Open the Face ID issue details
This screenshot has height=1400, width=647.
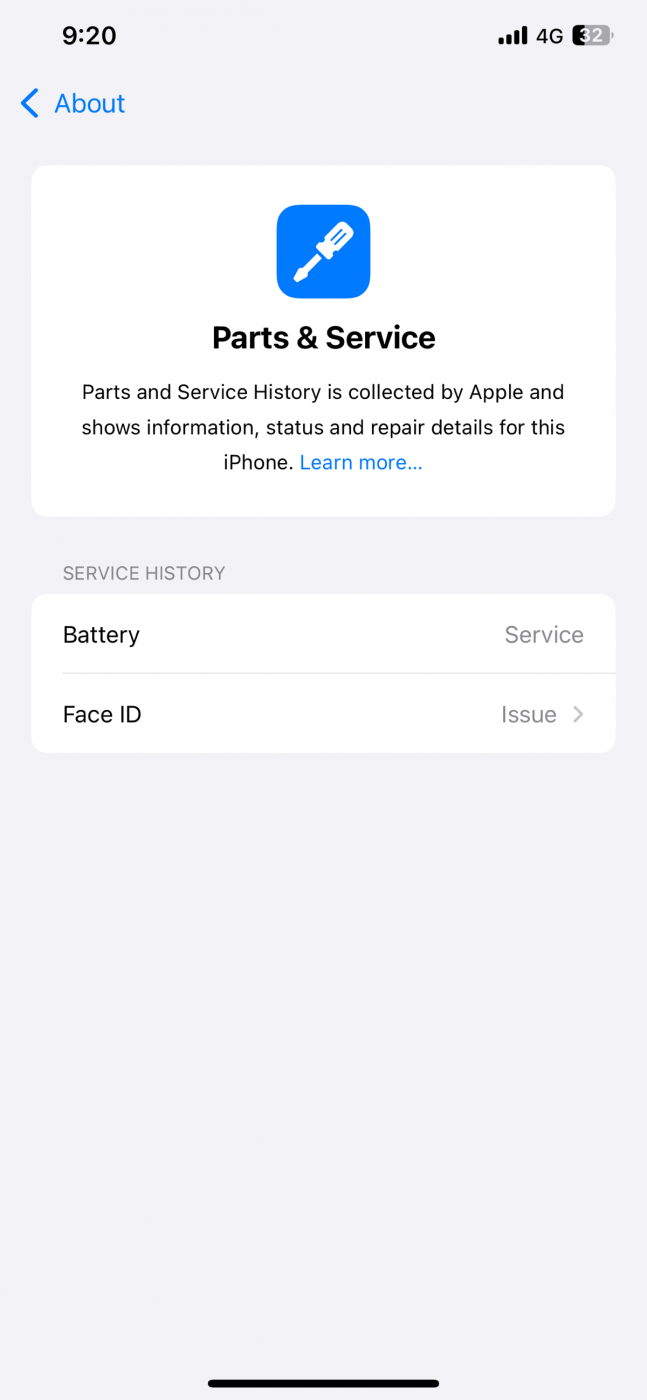click(x=323, y=714)
